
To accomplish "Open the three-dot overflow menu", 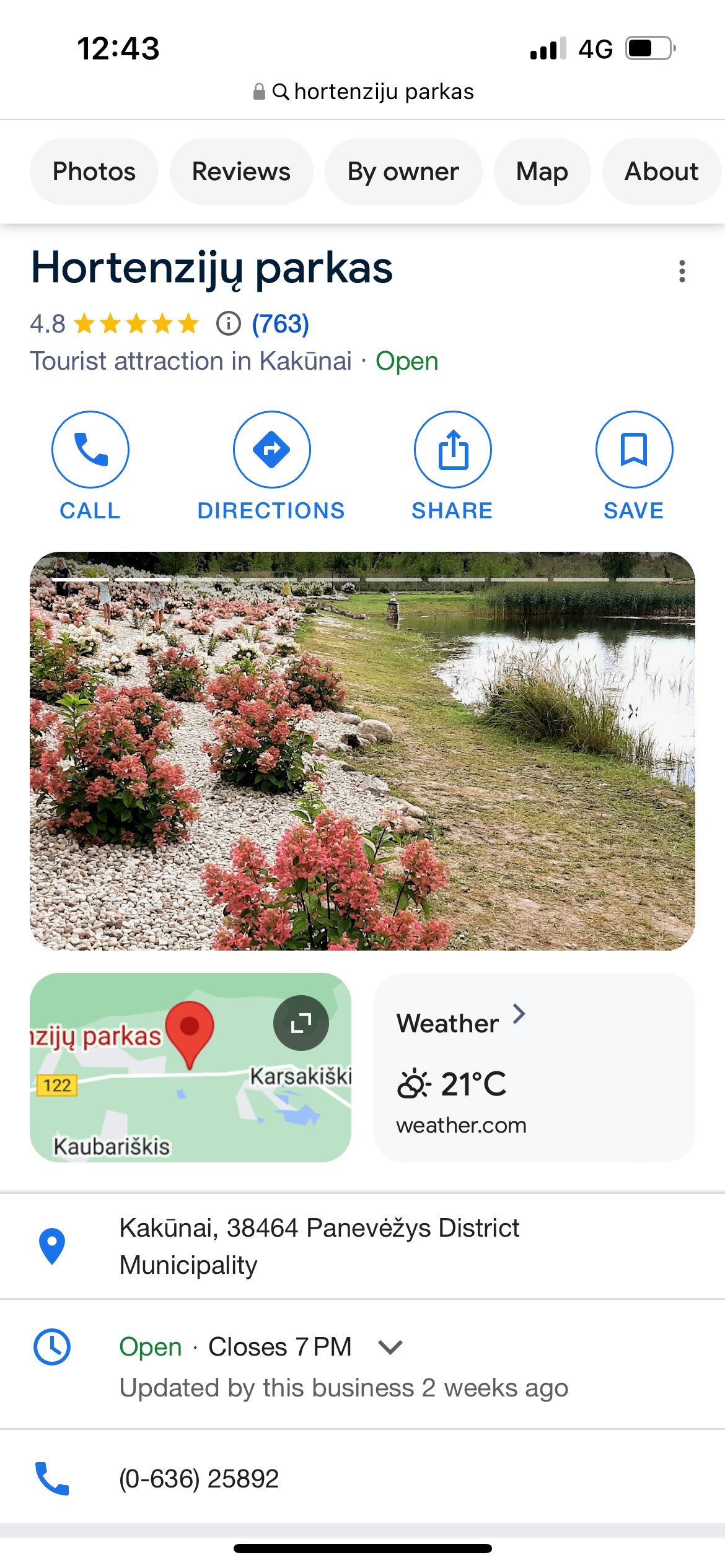I will click(x=682, y=271).
